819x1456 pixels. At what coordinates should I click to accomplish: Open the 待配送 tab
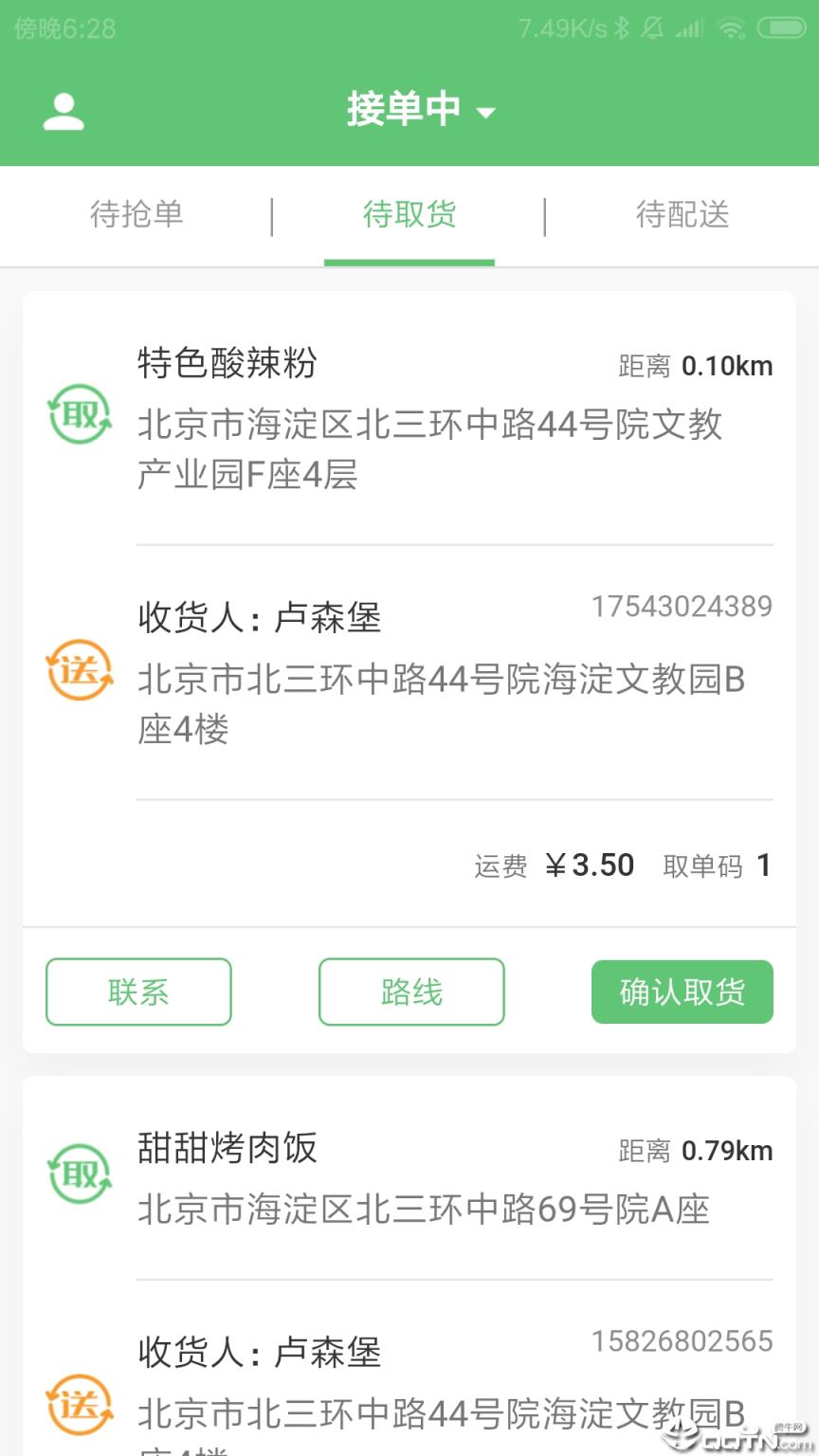(682, 215)
